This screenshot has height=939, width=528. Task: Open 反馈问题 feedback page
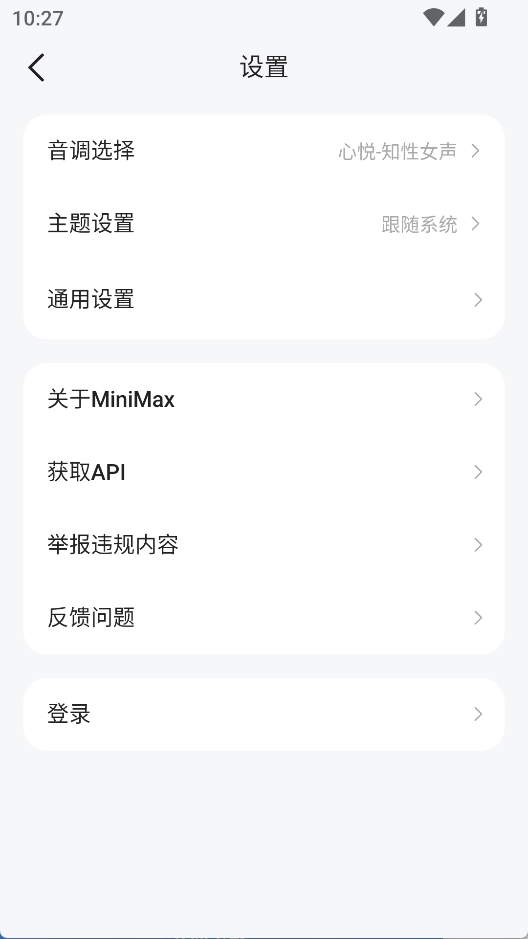[263, 617]
